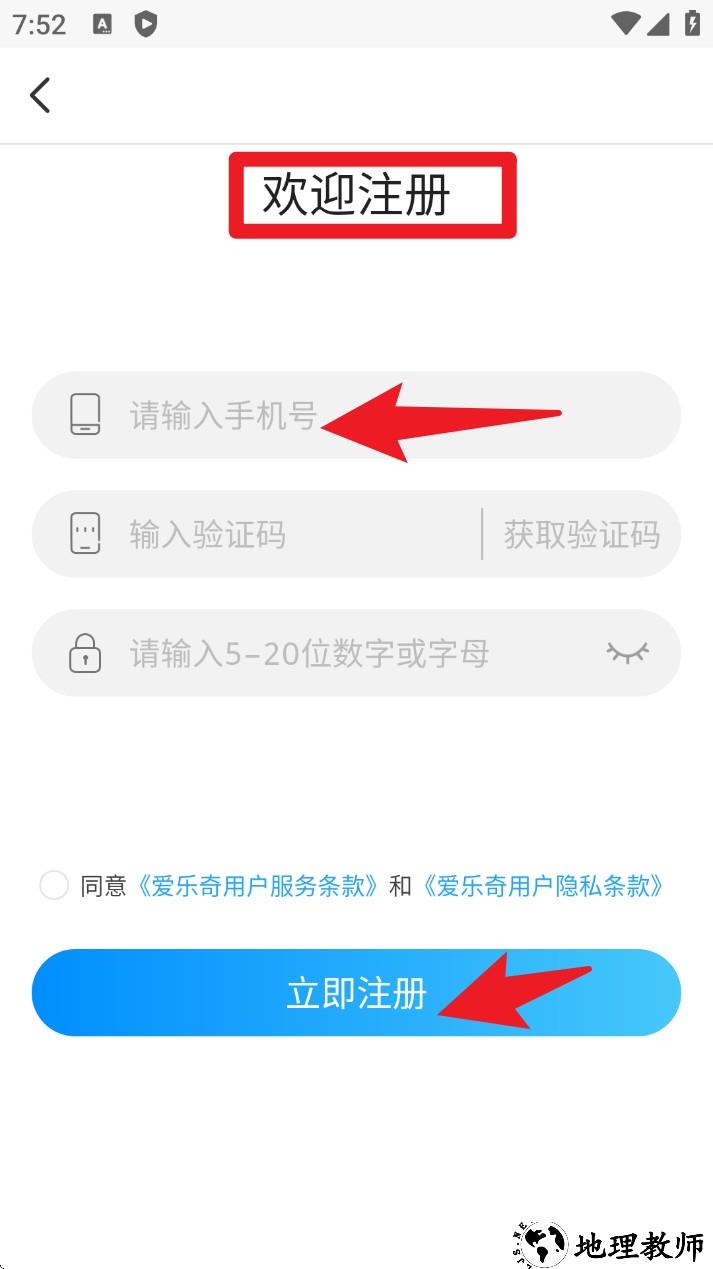Toggle password visibility eye icon
Viewport: 713px width, 1269px height.
(x=627, y=653)
